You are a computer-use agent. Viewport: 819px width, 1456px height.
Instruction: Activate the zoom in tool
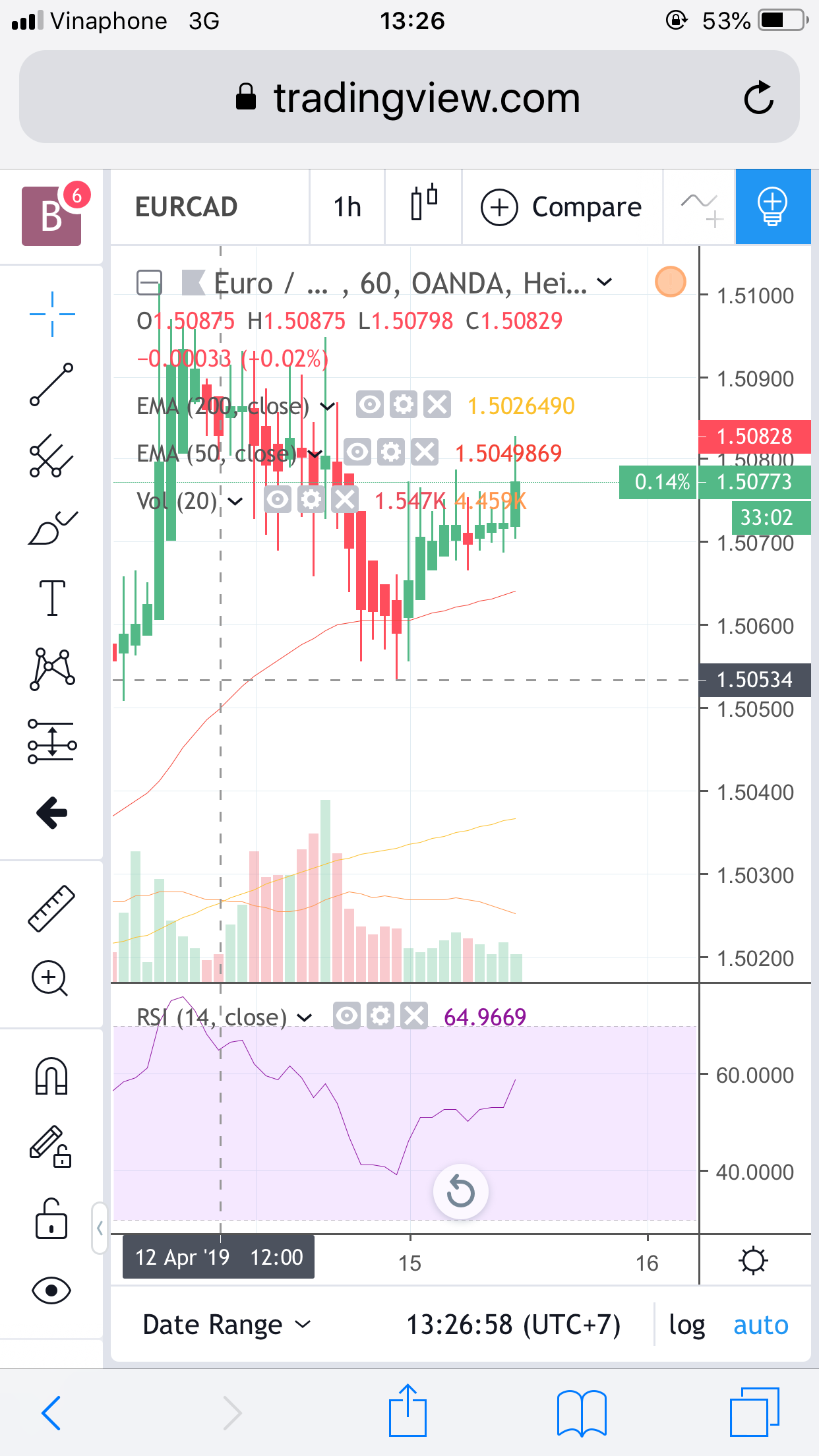[x=50, y=978]
